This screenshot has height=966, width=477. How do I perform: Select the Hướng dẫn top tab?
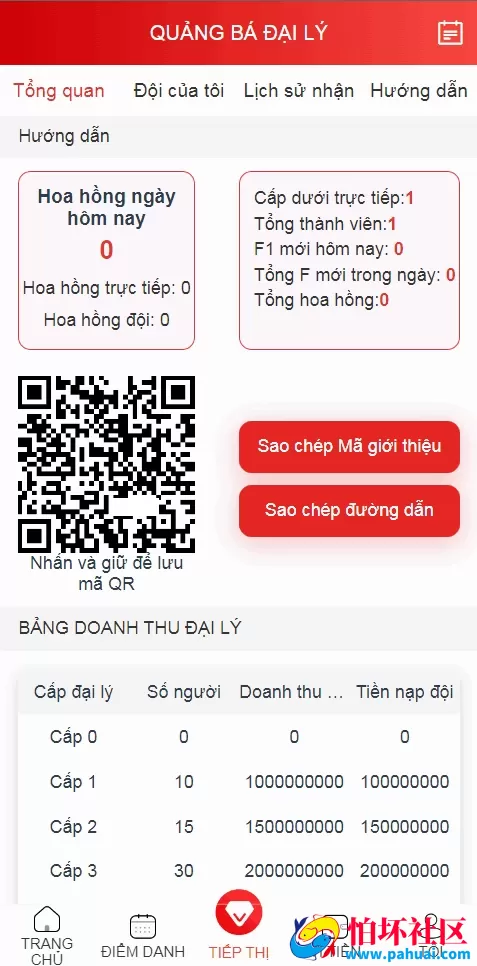click(x=418, y=91)
